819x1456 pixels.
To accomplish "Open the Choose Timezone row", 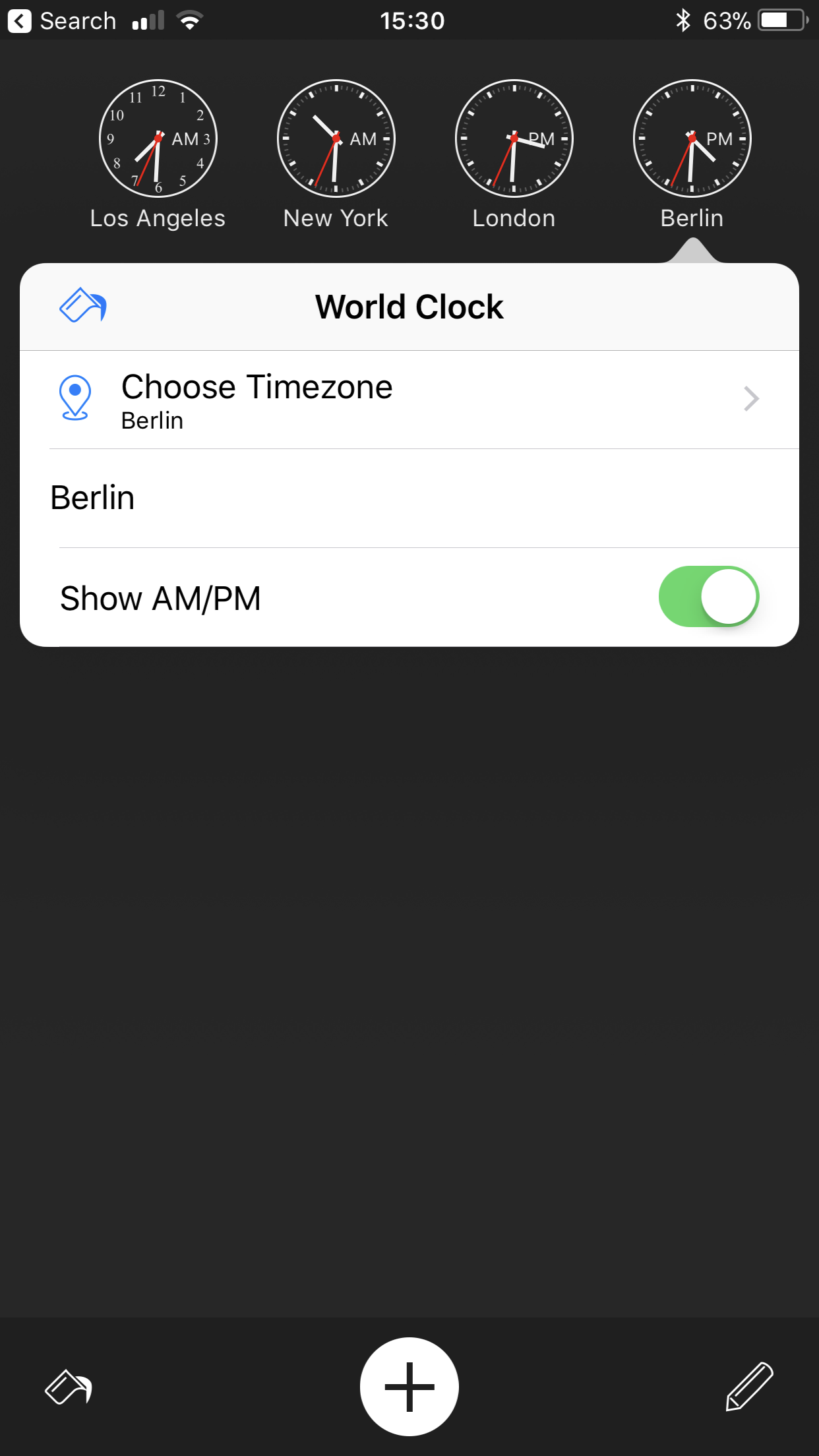I will 409,400.
